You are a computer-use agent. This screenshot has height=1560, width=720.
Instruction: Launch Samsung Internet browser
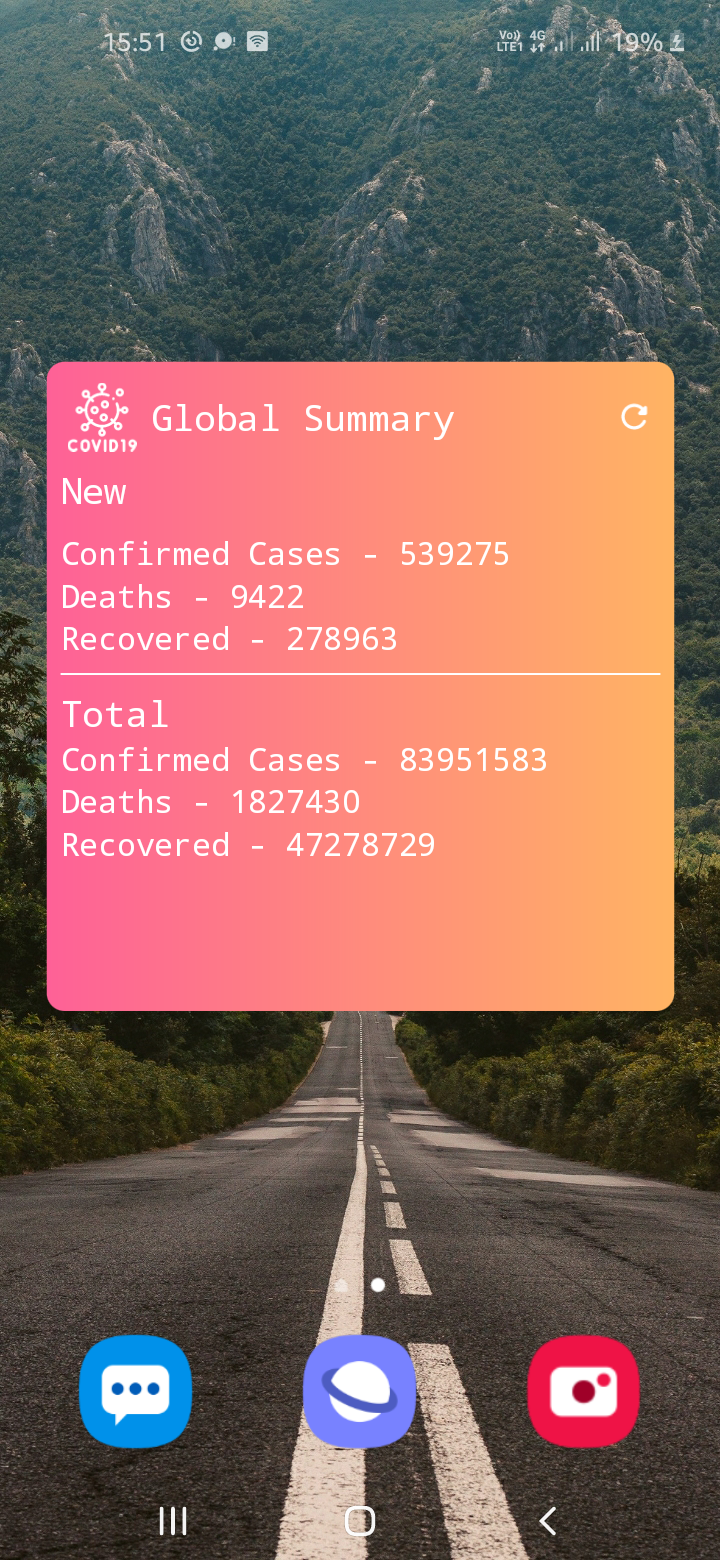pos(360,1391)
